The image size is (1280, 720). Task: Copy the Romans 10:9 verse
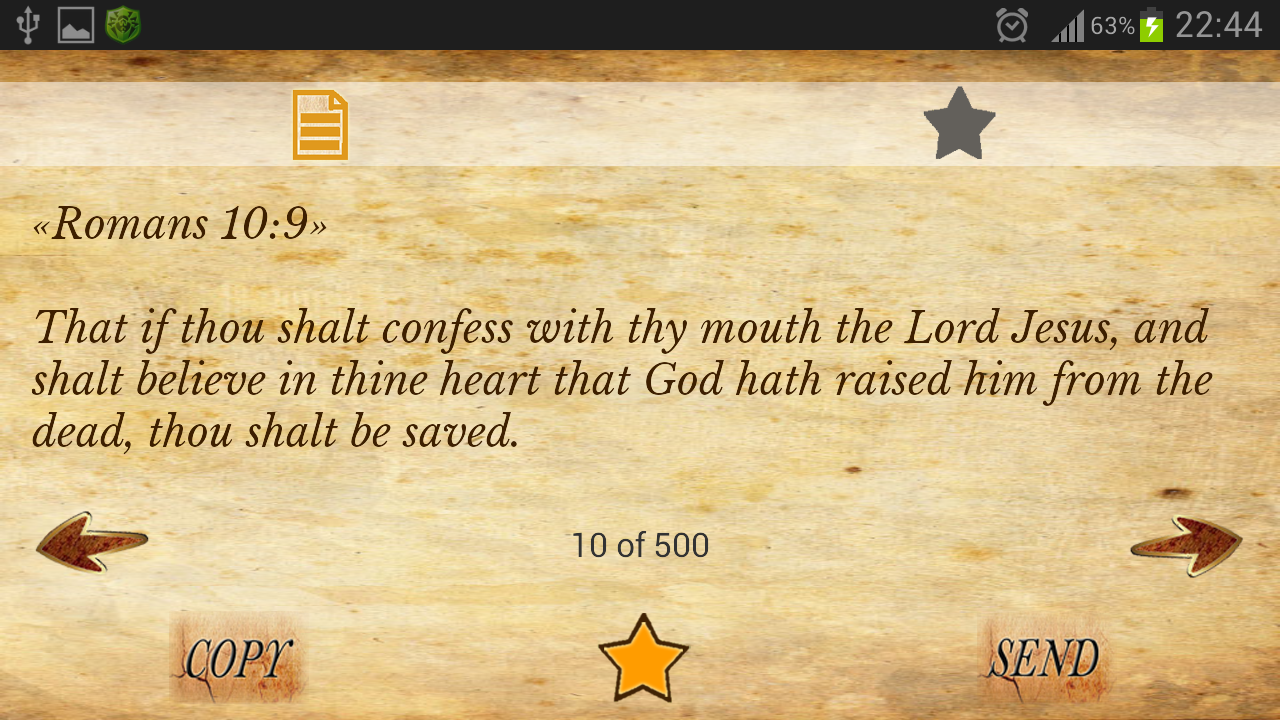[238, 658]
